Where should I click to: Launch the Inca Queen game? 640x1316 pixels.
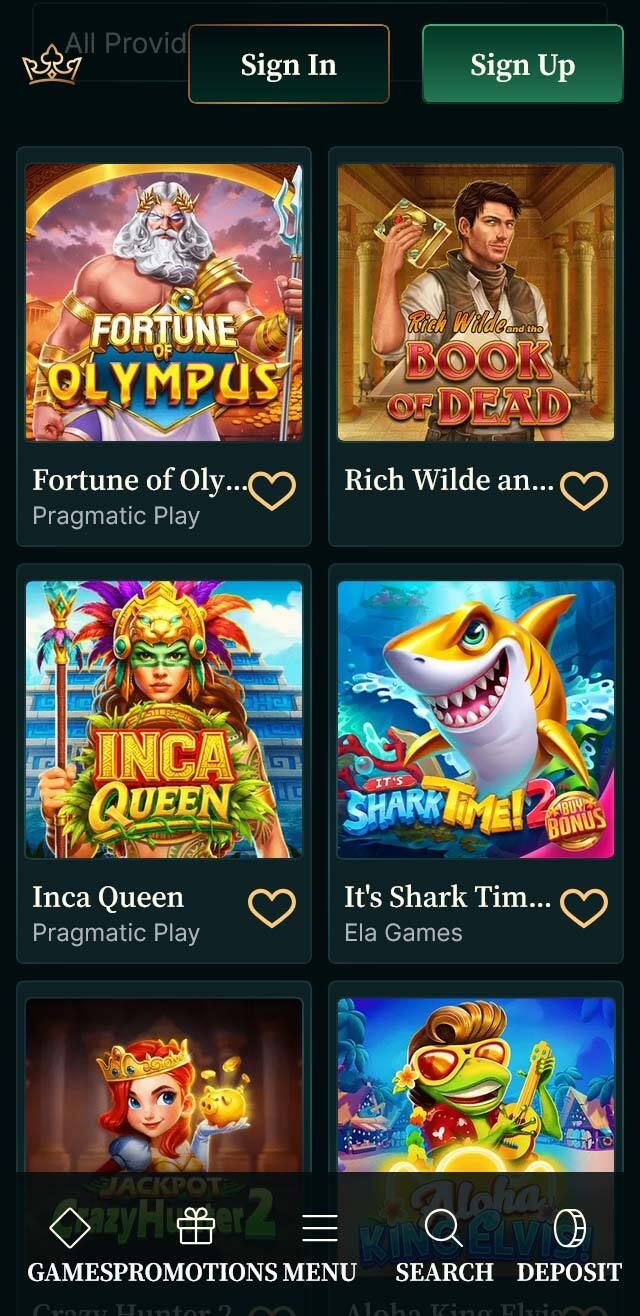click(164, 719)
